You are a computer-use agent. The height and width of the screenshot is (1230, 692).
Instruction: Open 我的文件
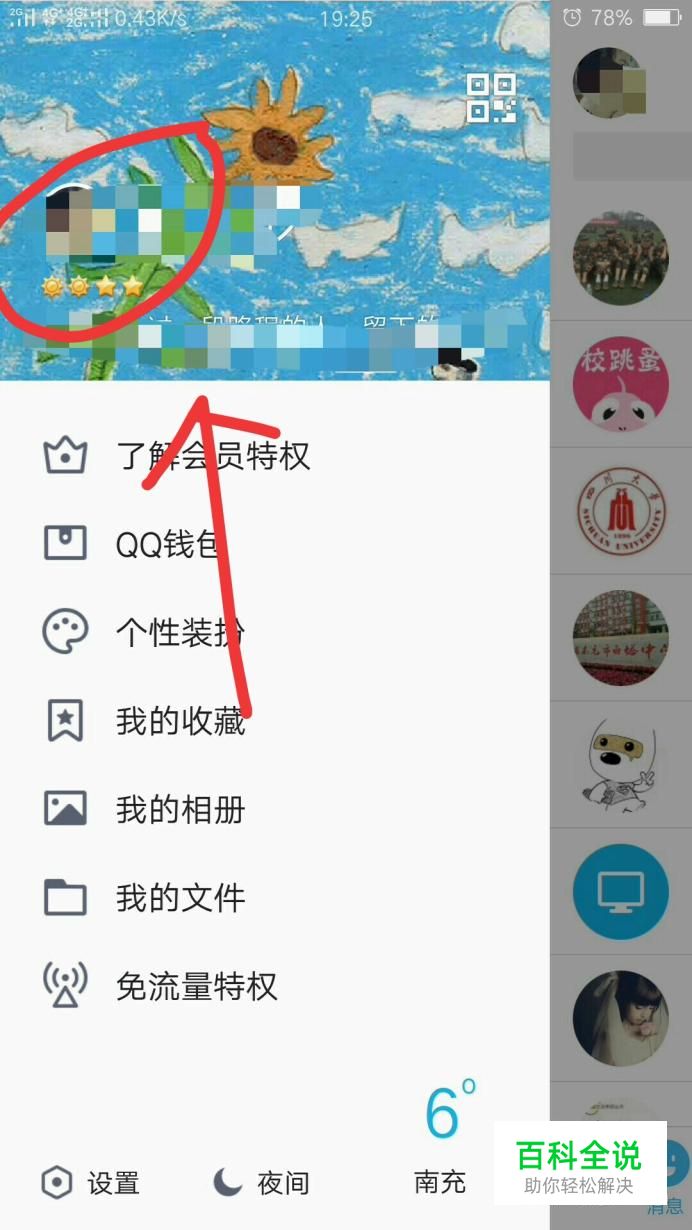(x=275, y=897)
